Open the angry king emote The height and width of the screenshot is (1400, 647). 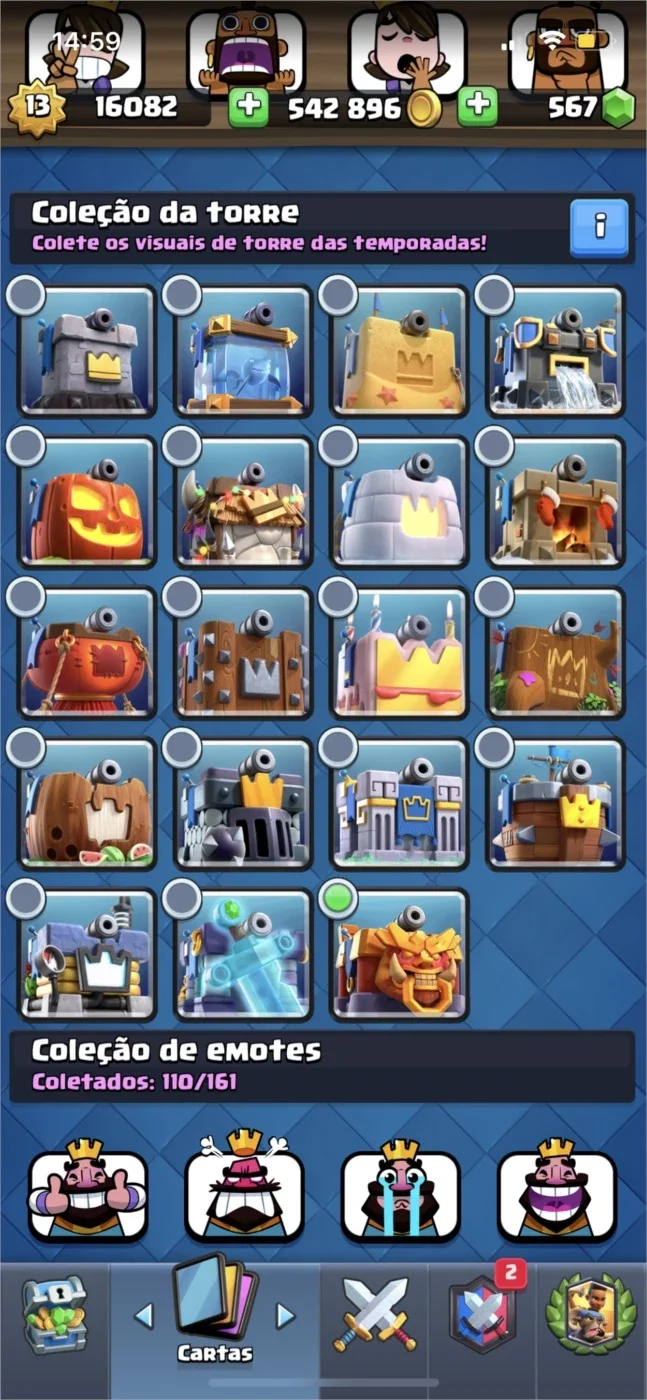[x=244, y=1191]
